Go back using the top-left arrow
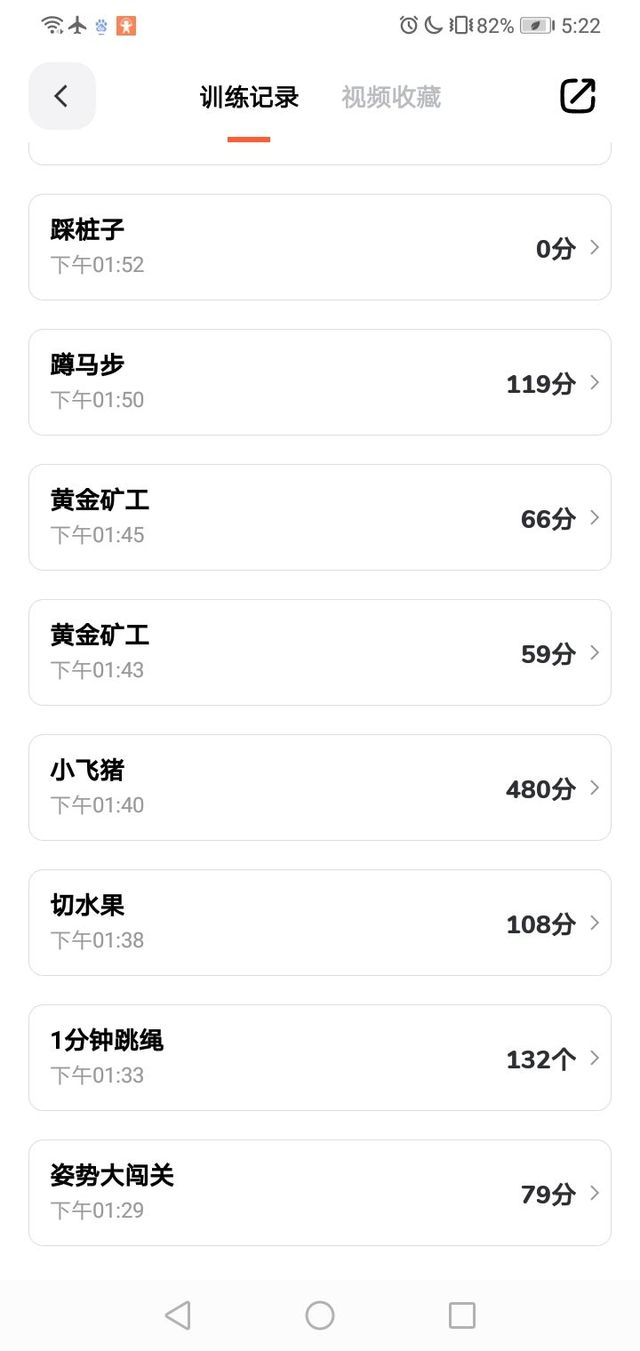The width and height of the screenshot is (640, 1351). pos(62,96)
